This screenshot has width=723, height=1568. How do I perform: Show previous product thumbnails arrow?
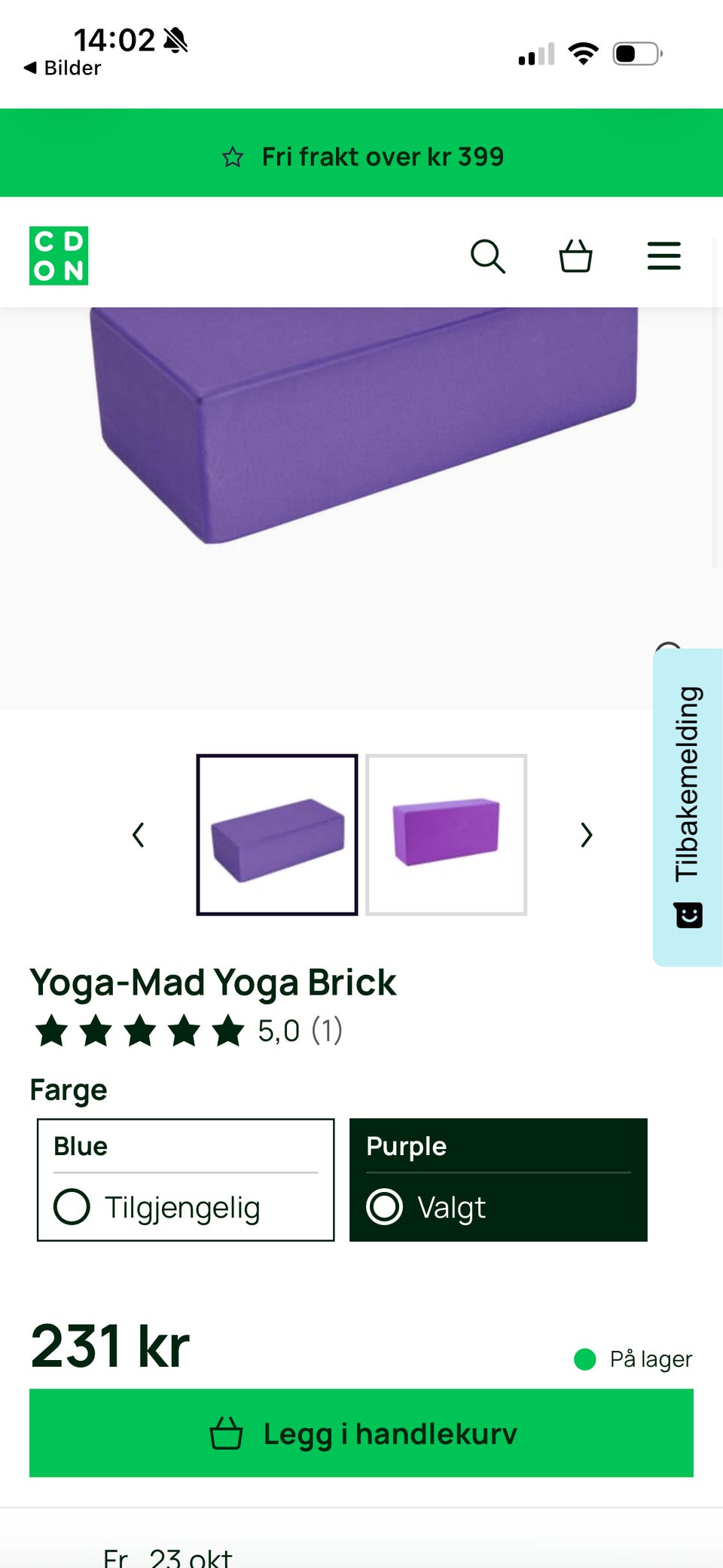138,835
